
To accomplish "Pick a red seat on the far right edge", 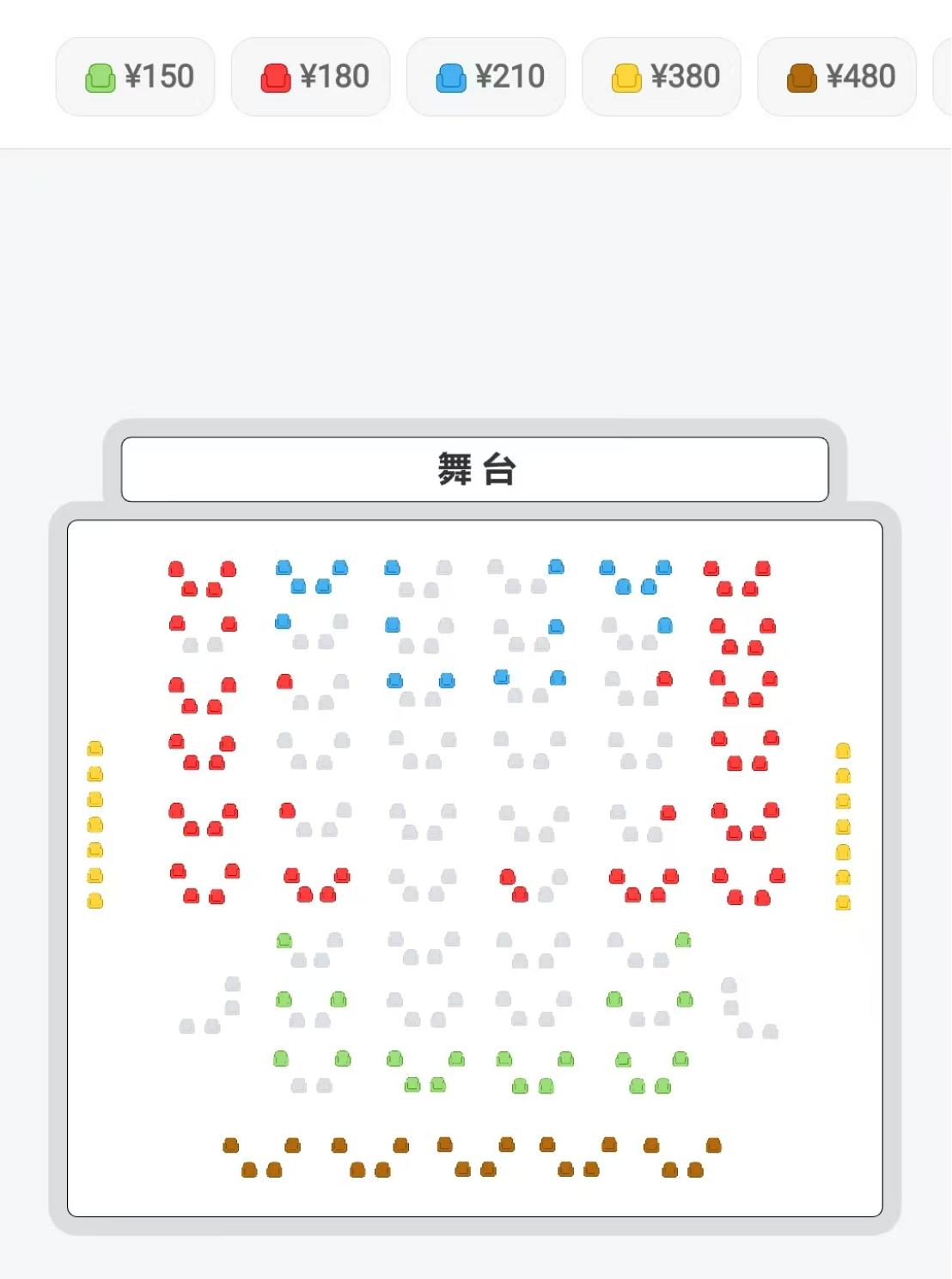I will click(x=763, y=566).
